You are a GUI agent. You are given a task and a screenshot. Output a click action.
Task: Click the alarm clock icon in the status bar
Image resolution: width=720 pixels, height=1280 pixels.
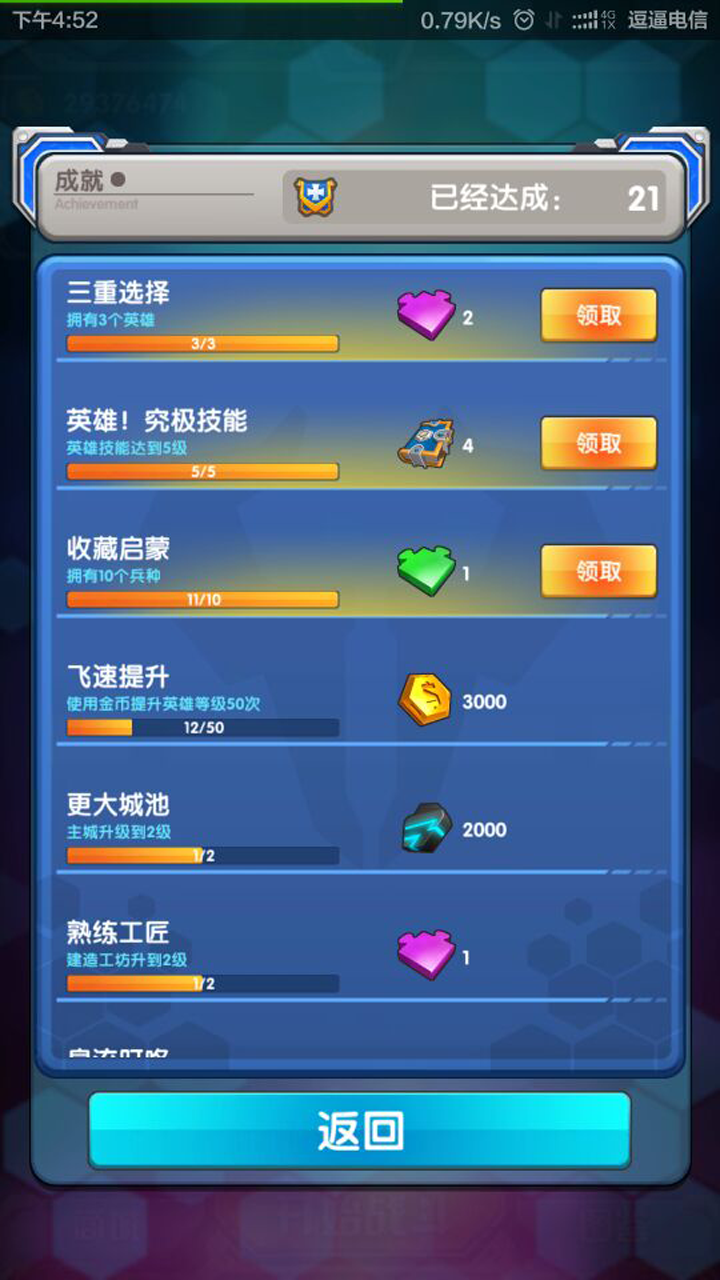click(522, 18)
